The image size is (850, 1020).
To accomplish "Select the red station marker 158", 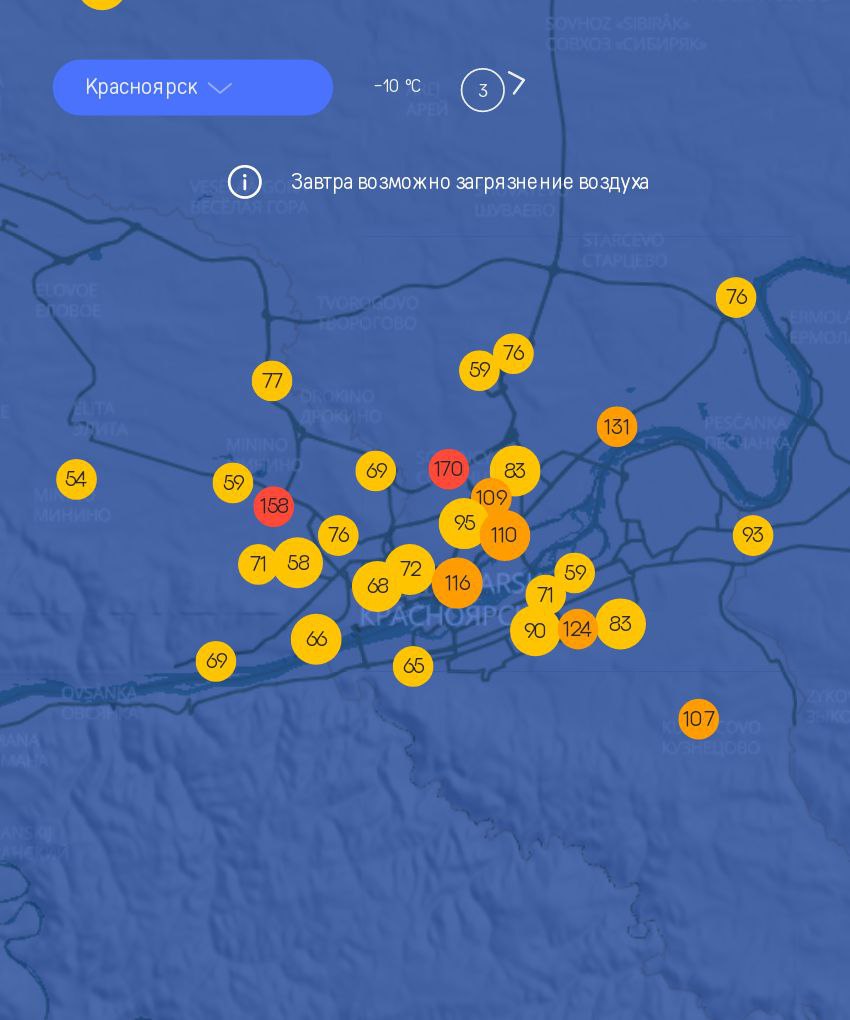I will [x=274, y=507].
